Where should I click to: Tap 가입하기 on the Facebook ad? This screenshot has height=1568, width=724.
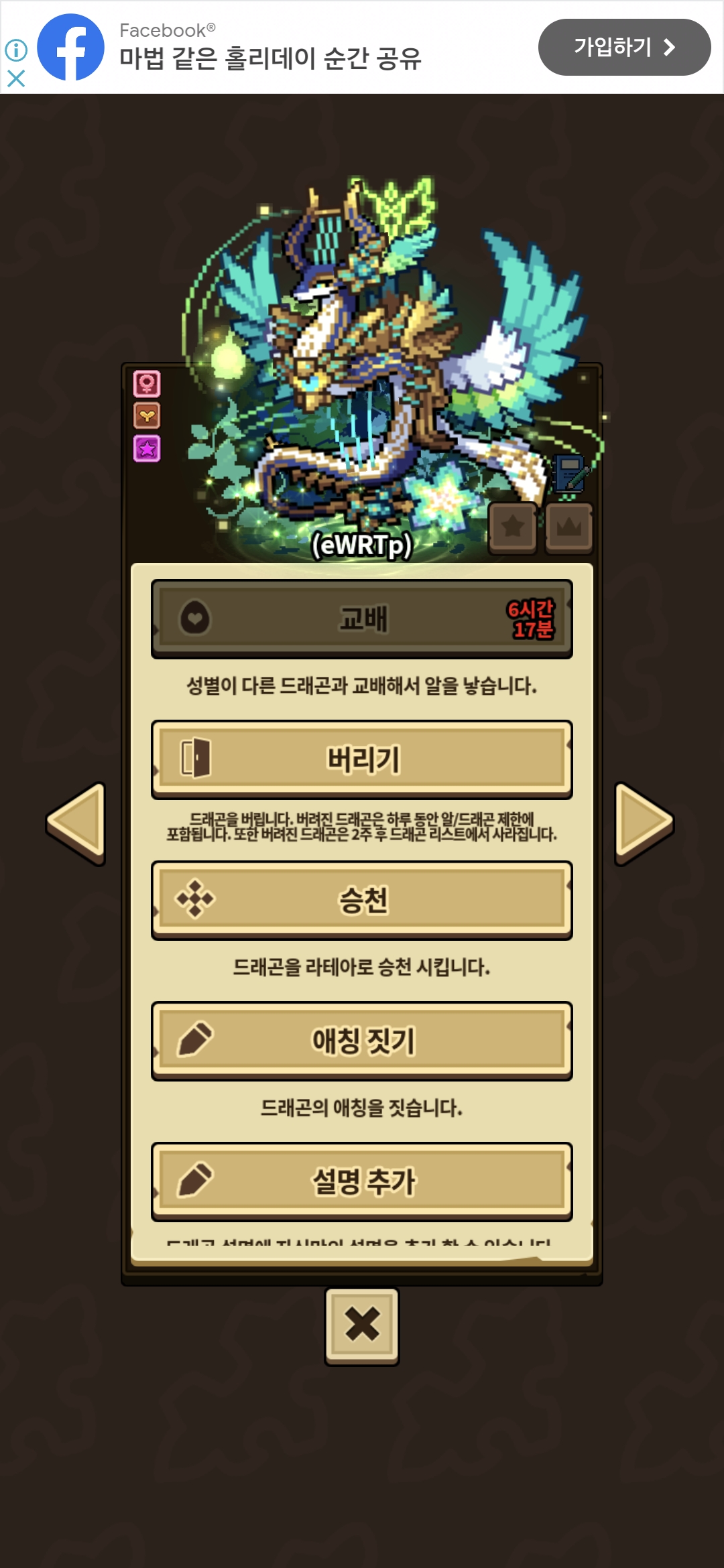click(x=624, y=47)
